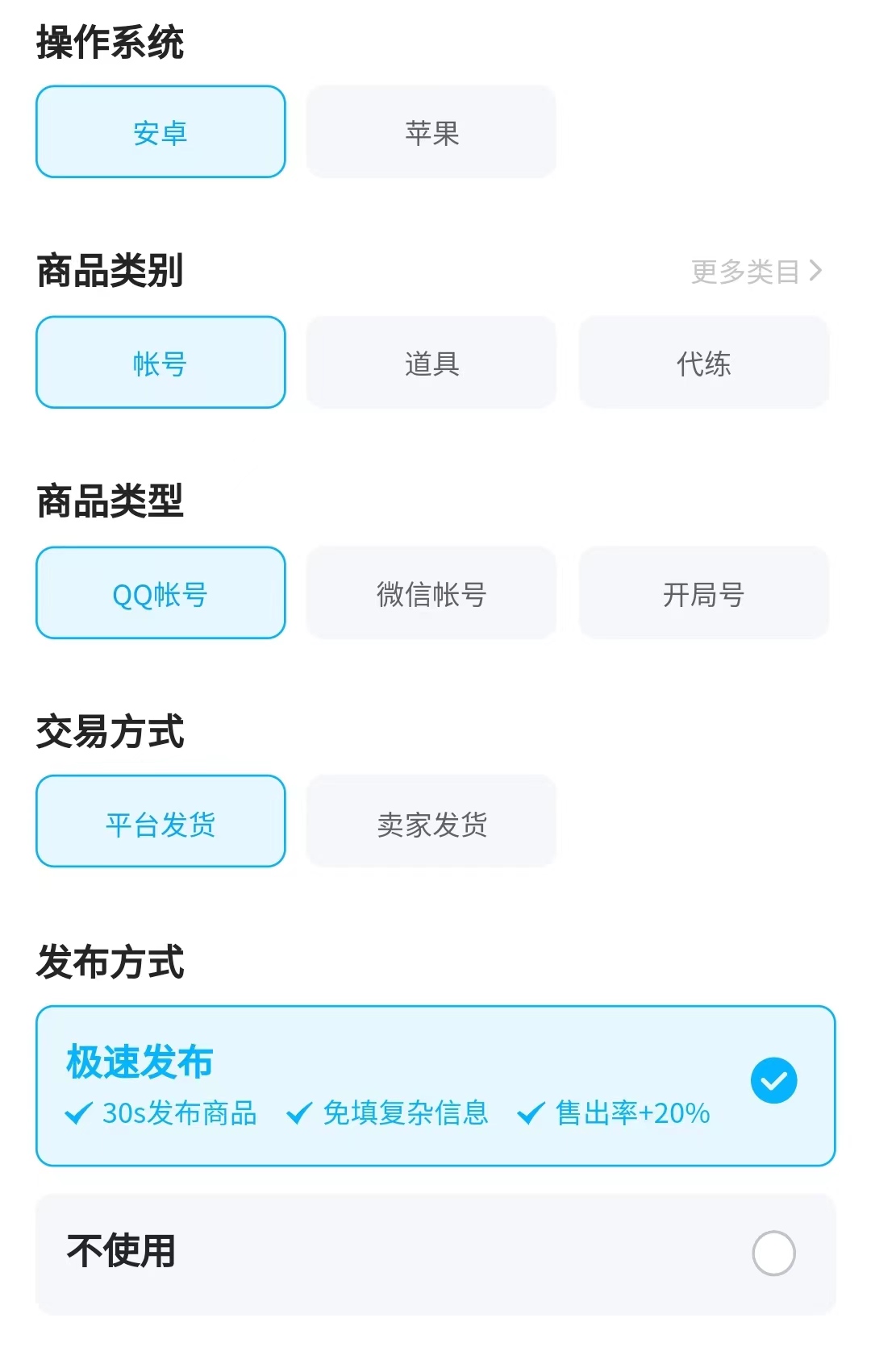Choose 苹果 operating system option
871x1372 pixels.
point(431,132)
